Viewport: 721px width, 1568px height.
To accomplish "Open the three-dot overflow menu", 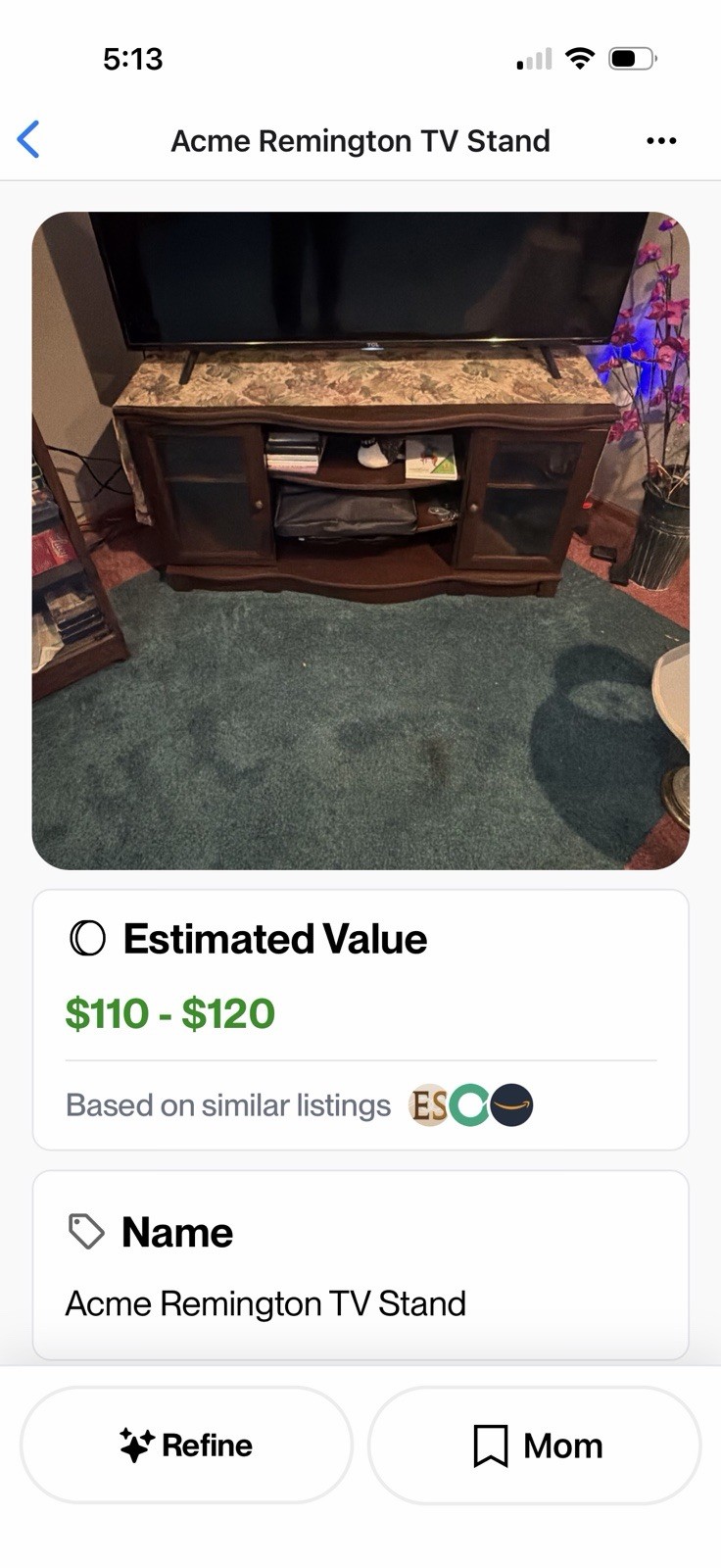I will click(661, 141).
